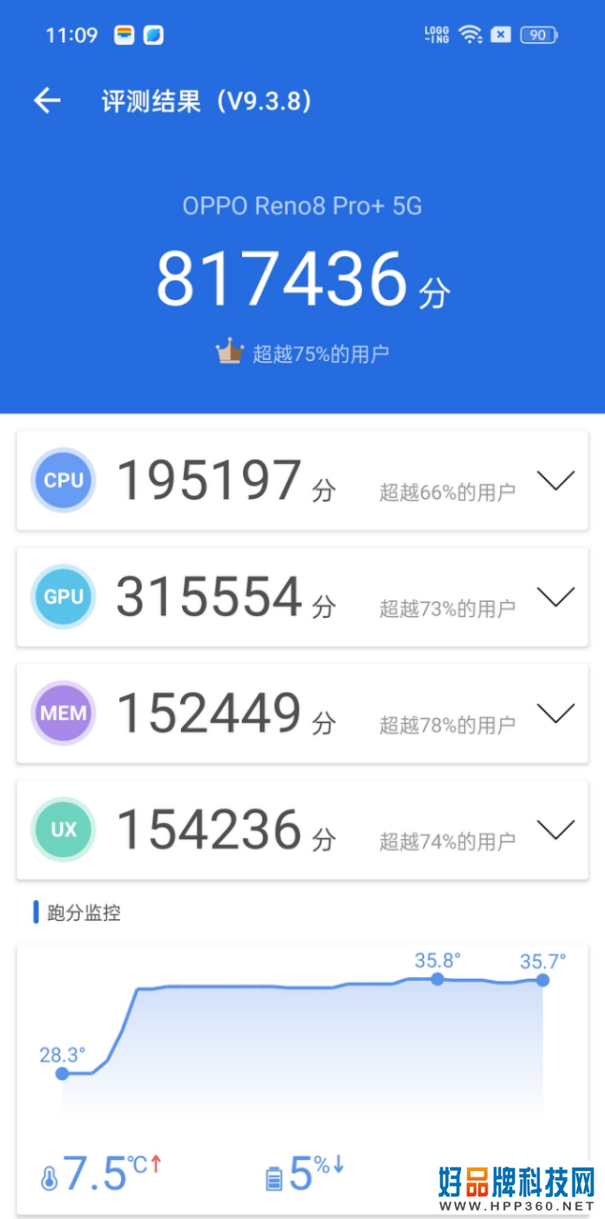Image resolution: width=605 pixels, height=1219 pixels.
Task: Expand the MEM score details
Action: (x=555, y=713)
